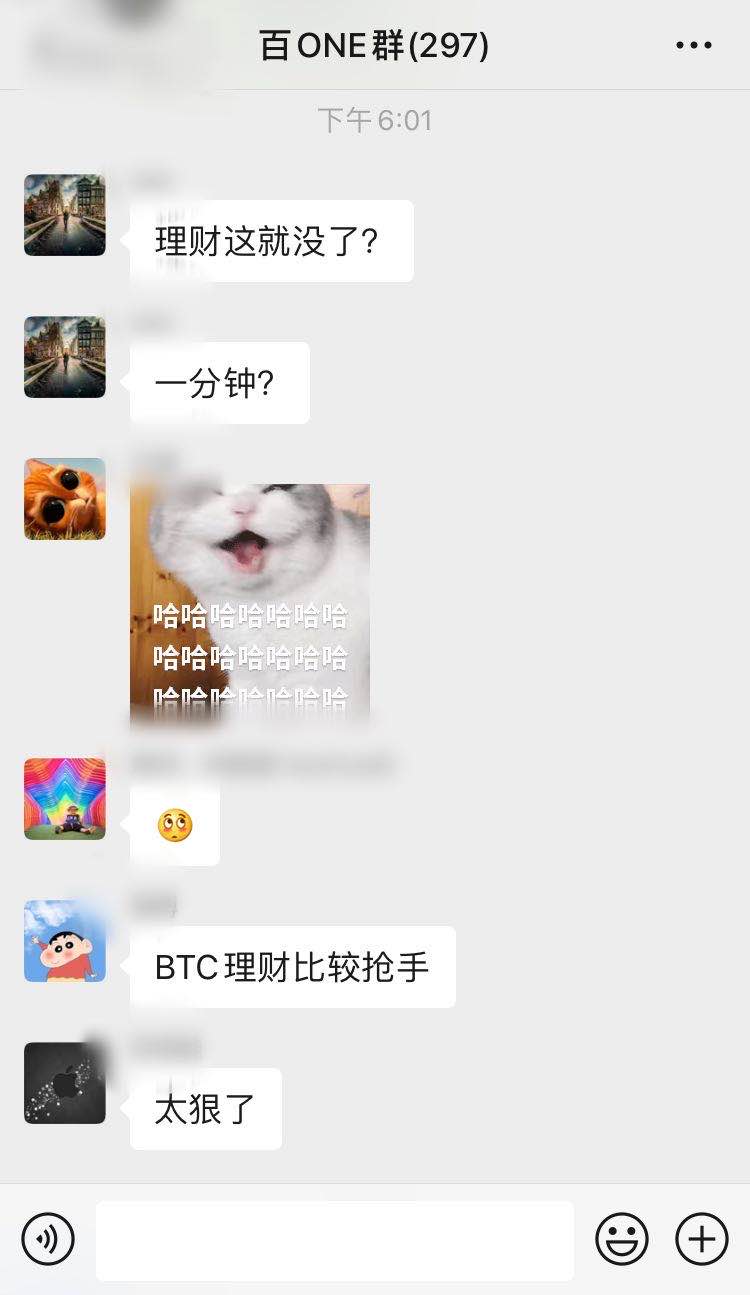Open the Apple logo avatar's profile
Screen dimensions: 750x1295
(x=65, y=1083)
